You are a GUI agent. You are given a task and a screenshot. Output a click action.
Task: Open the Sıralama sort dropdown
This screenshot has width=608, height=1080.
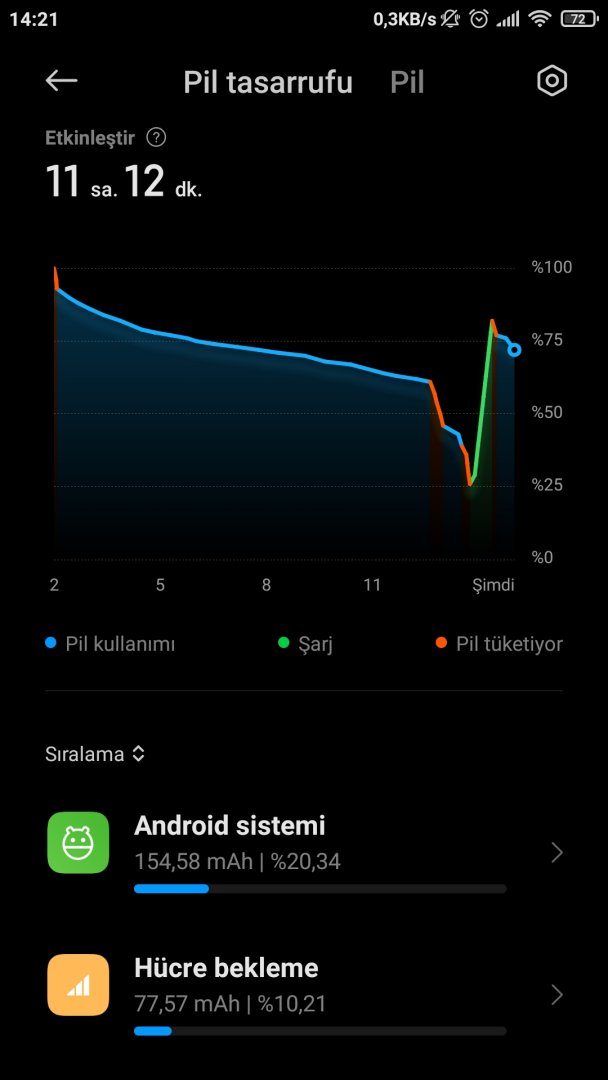pos(95,754)
